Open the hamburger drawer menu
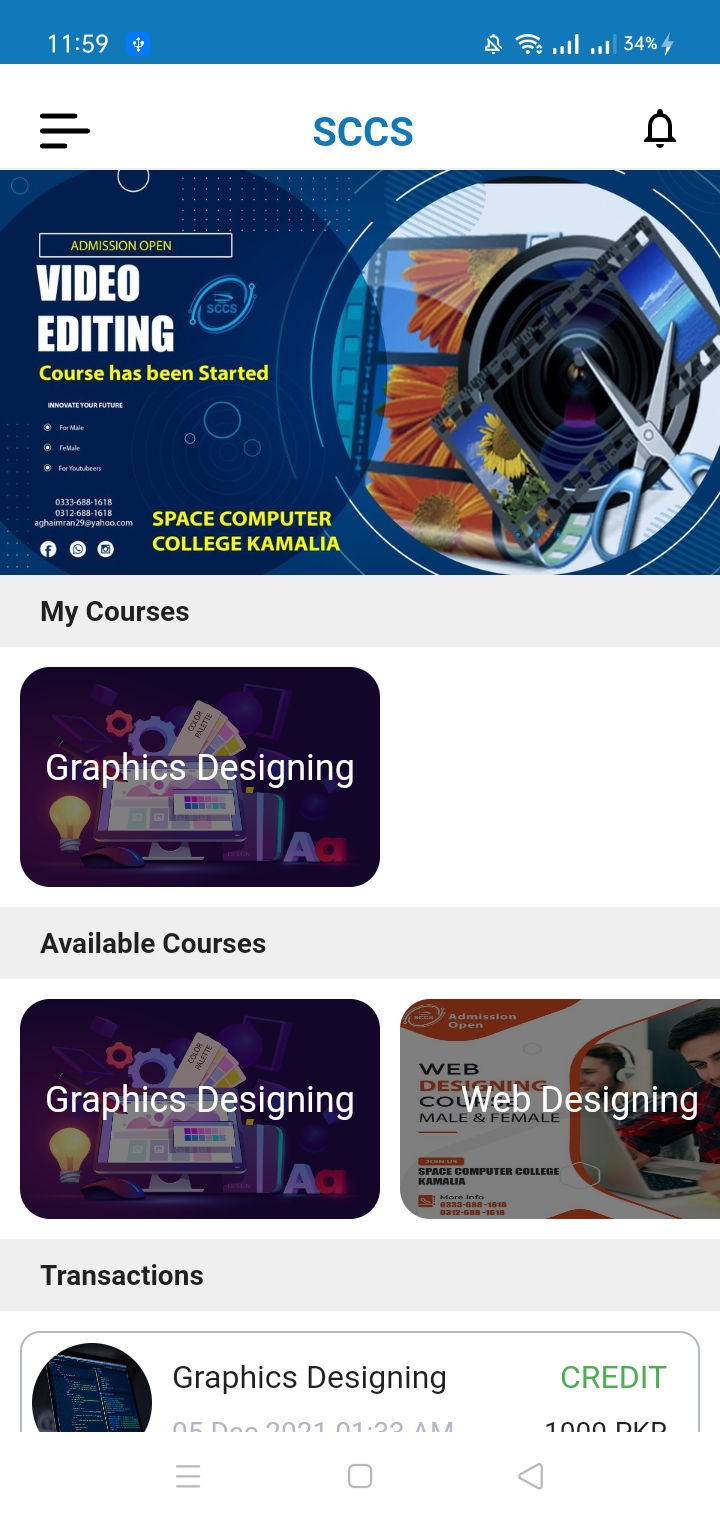The height and width of the screenshot is (1520, 720). [x=65, y=131]
